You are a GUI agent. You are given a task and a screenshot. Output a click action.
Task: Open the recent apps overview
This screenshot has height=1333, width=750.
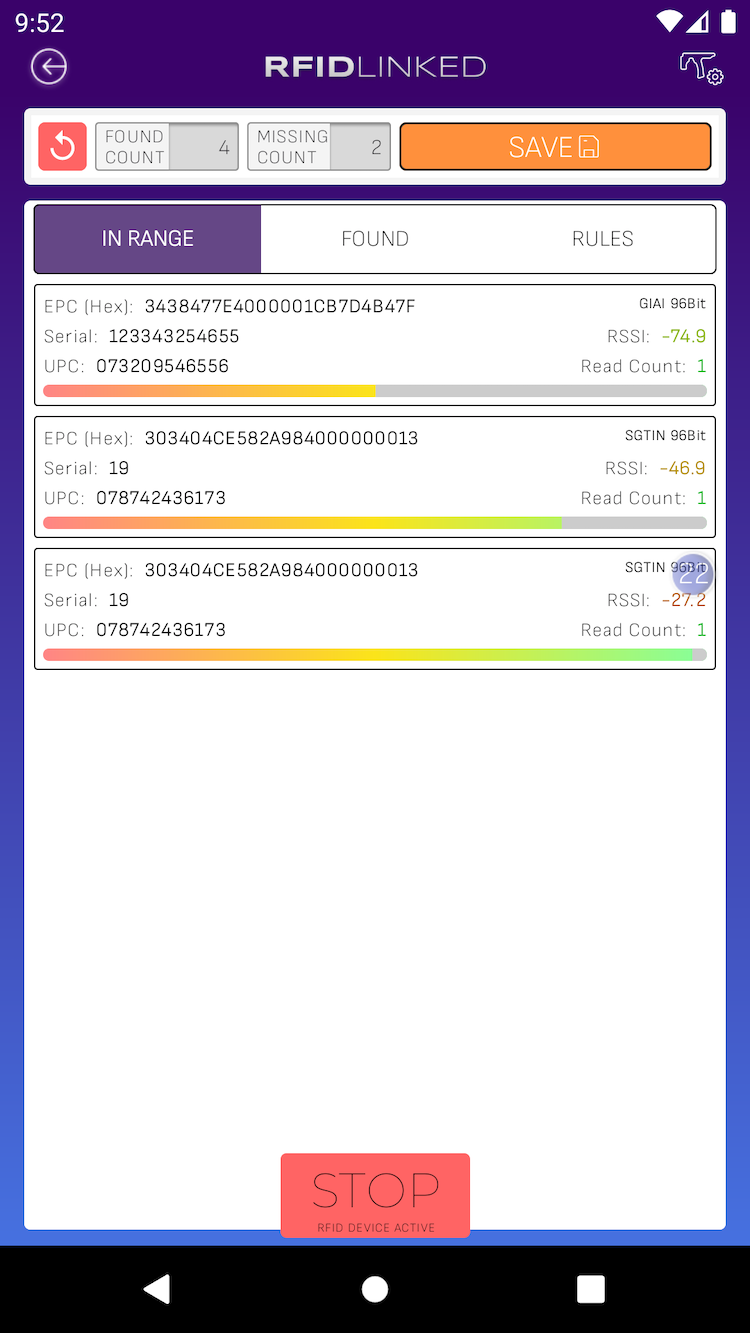[591, 1289]
